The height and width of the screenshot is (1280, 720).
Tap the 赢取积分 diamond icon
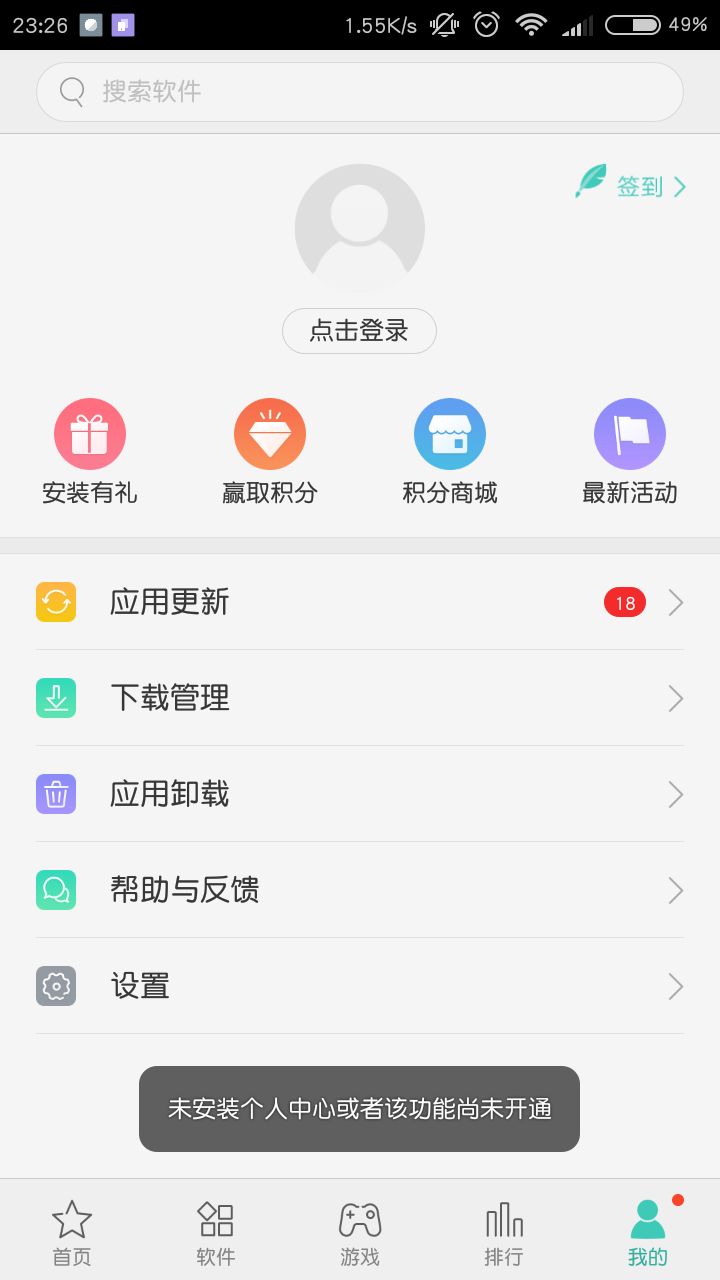tap(270, 433)
